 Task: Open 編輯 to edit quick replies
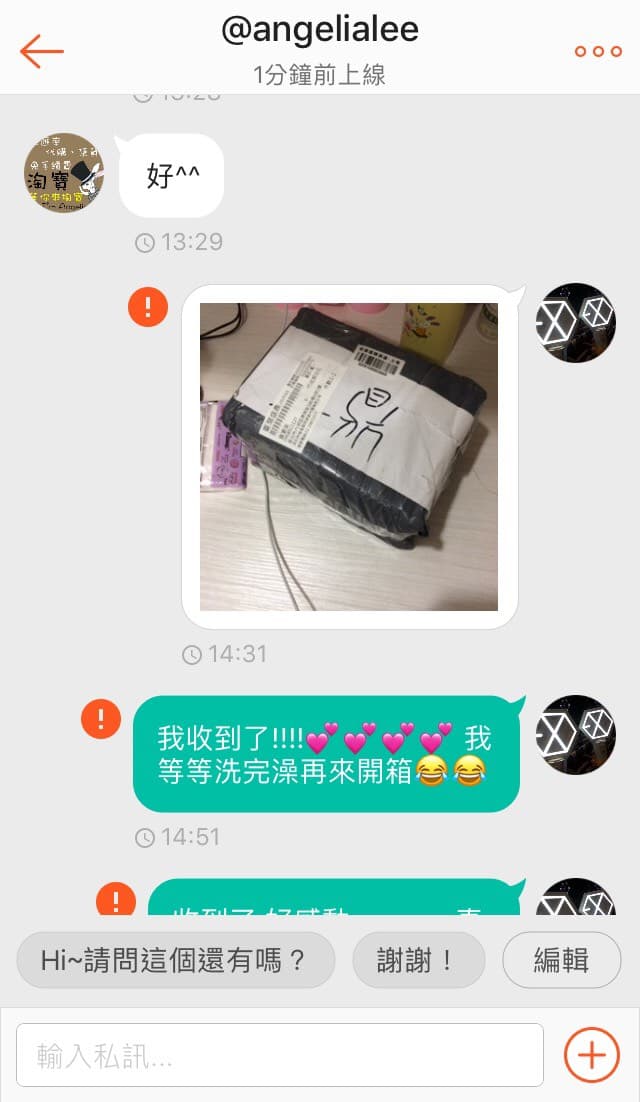coord(561,960)
